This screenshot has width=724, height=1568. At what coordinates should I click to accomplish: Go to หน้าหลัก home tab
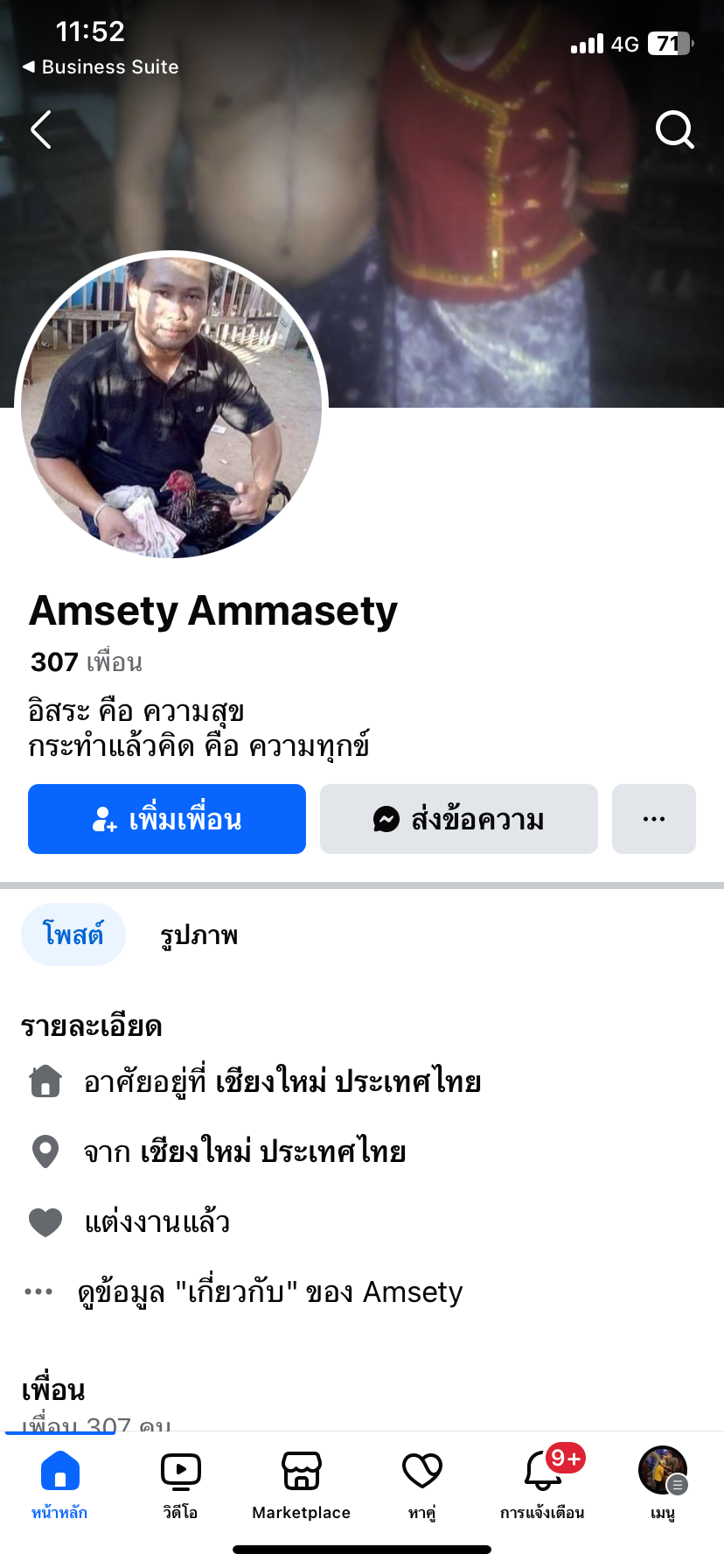[x=59, y=1483]
